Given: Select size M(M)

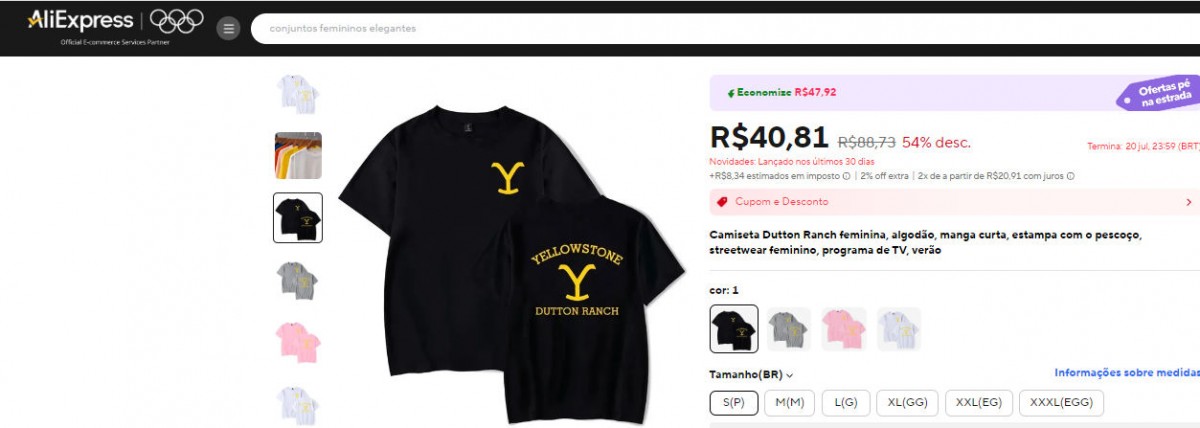Looking at the screenshot, I should (790, 403).
